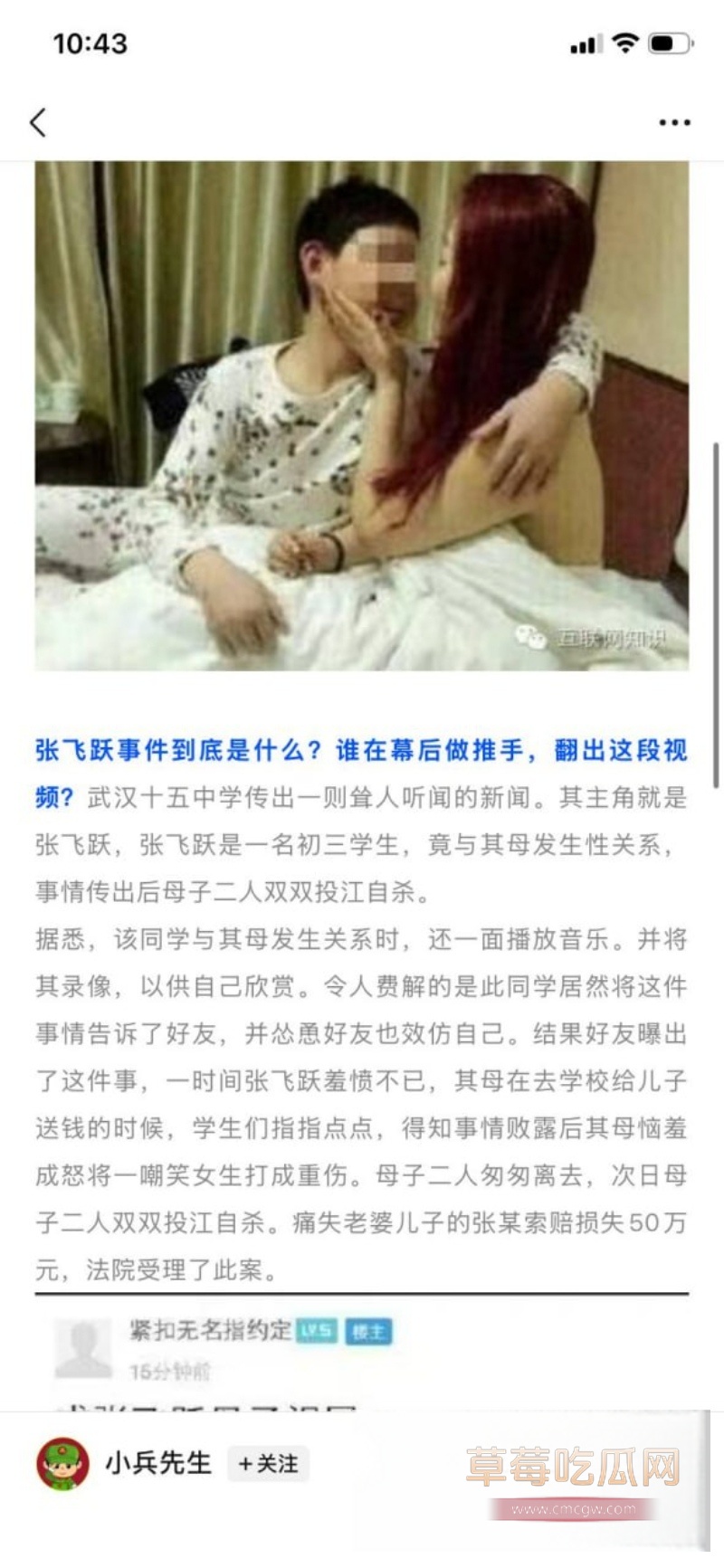This screenshot has height=1568, width=724.
Task: Tap the back arrow at the top left
Action: click(38, 124)
